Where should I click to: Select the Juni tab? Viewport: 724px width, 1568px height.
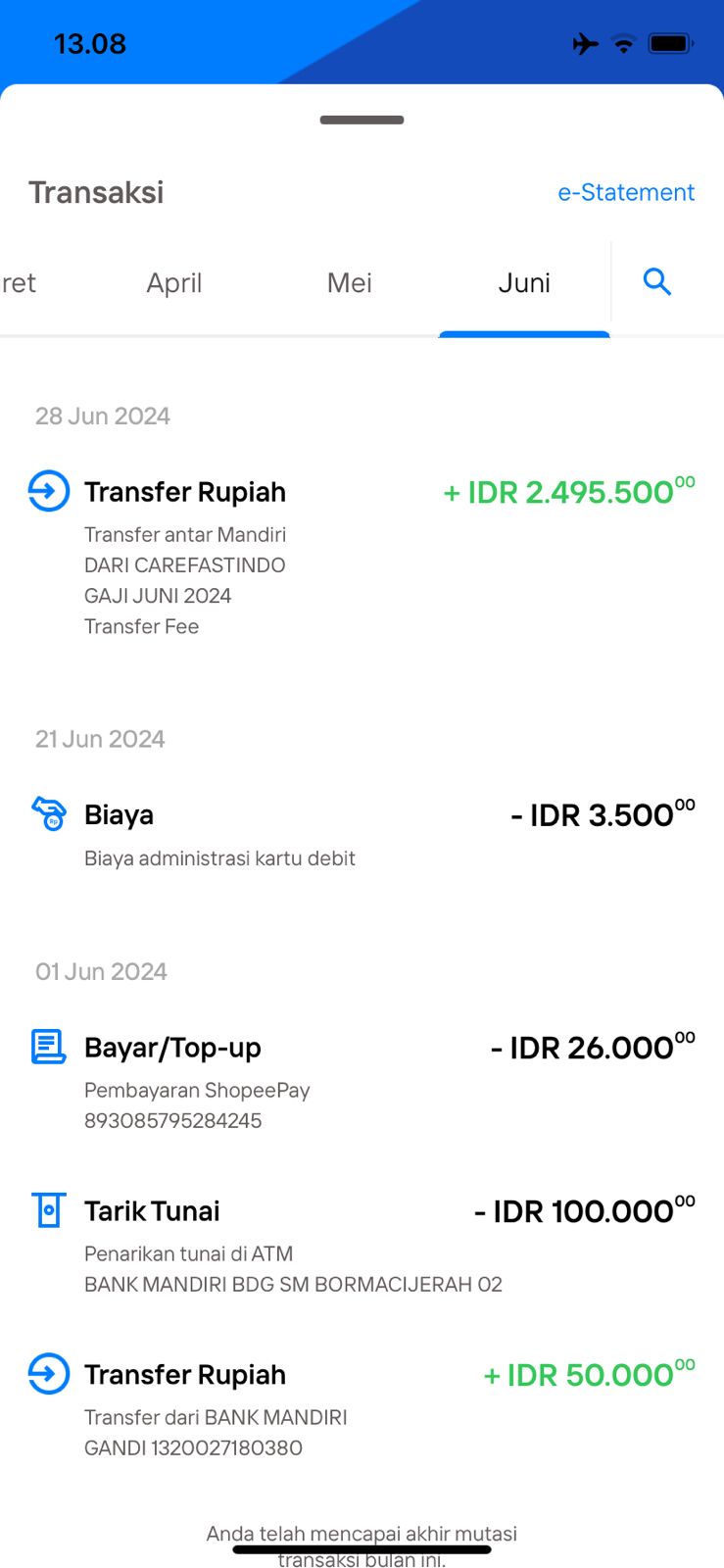point(524,283)
